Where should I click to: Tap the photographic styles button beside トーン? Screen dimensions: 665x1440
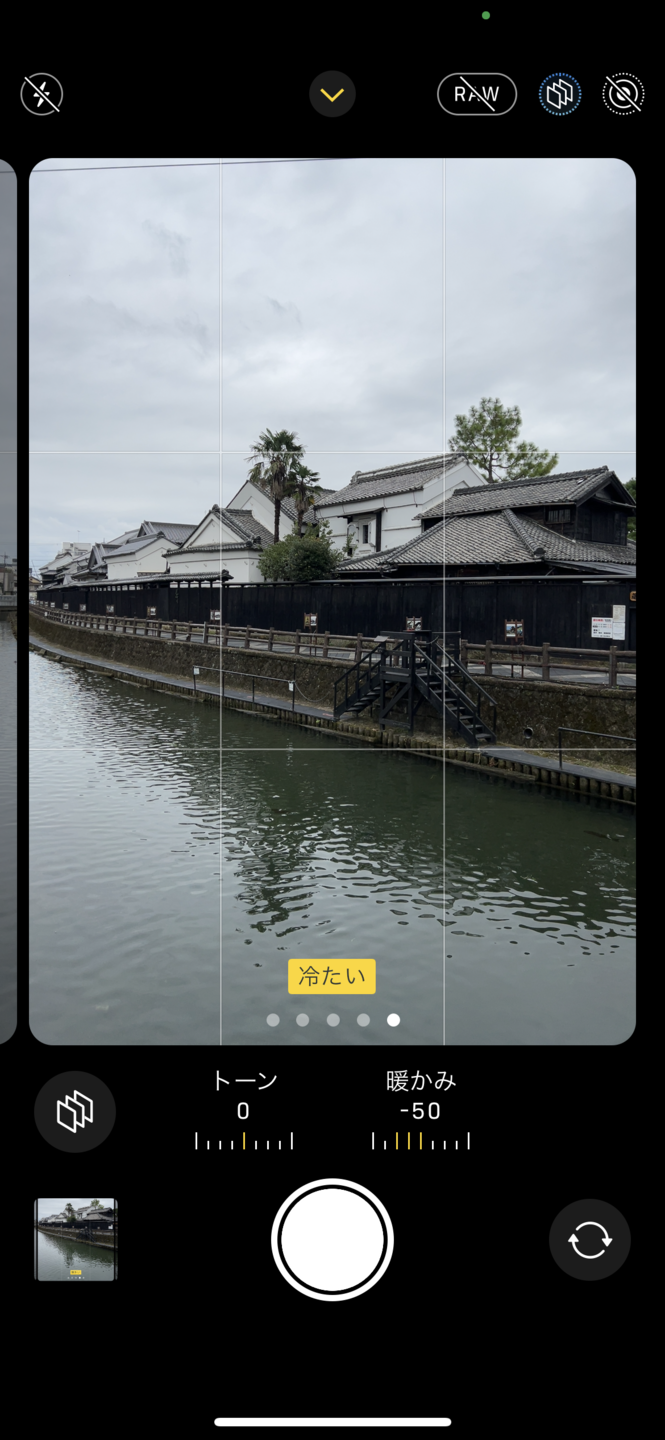coord(75,1112)
